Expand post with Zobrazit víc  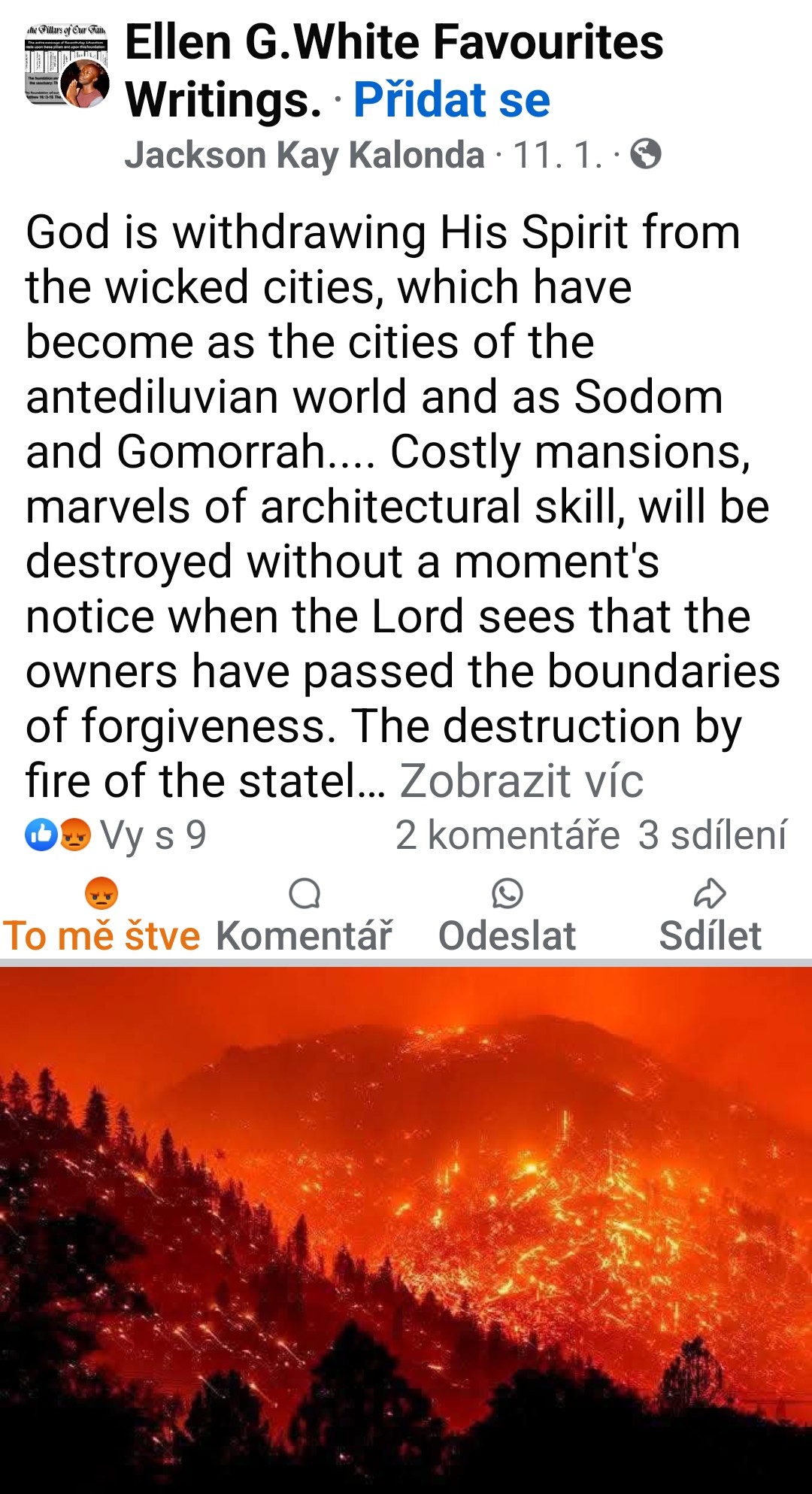pyautogui.click(x=521, y=780)
